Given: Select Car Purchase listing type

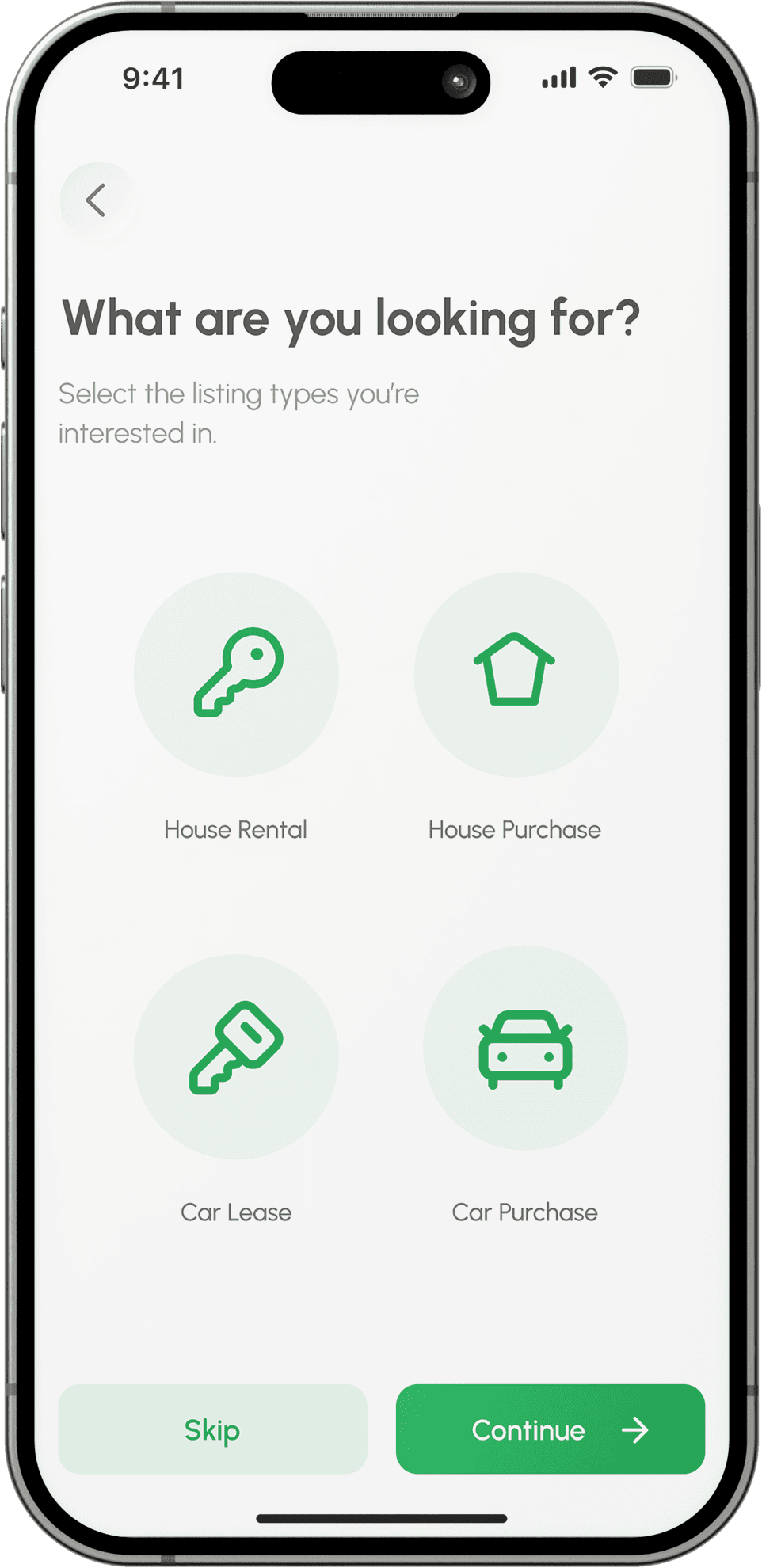Looking at the screenshot, I should [x=525, y=1048].
